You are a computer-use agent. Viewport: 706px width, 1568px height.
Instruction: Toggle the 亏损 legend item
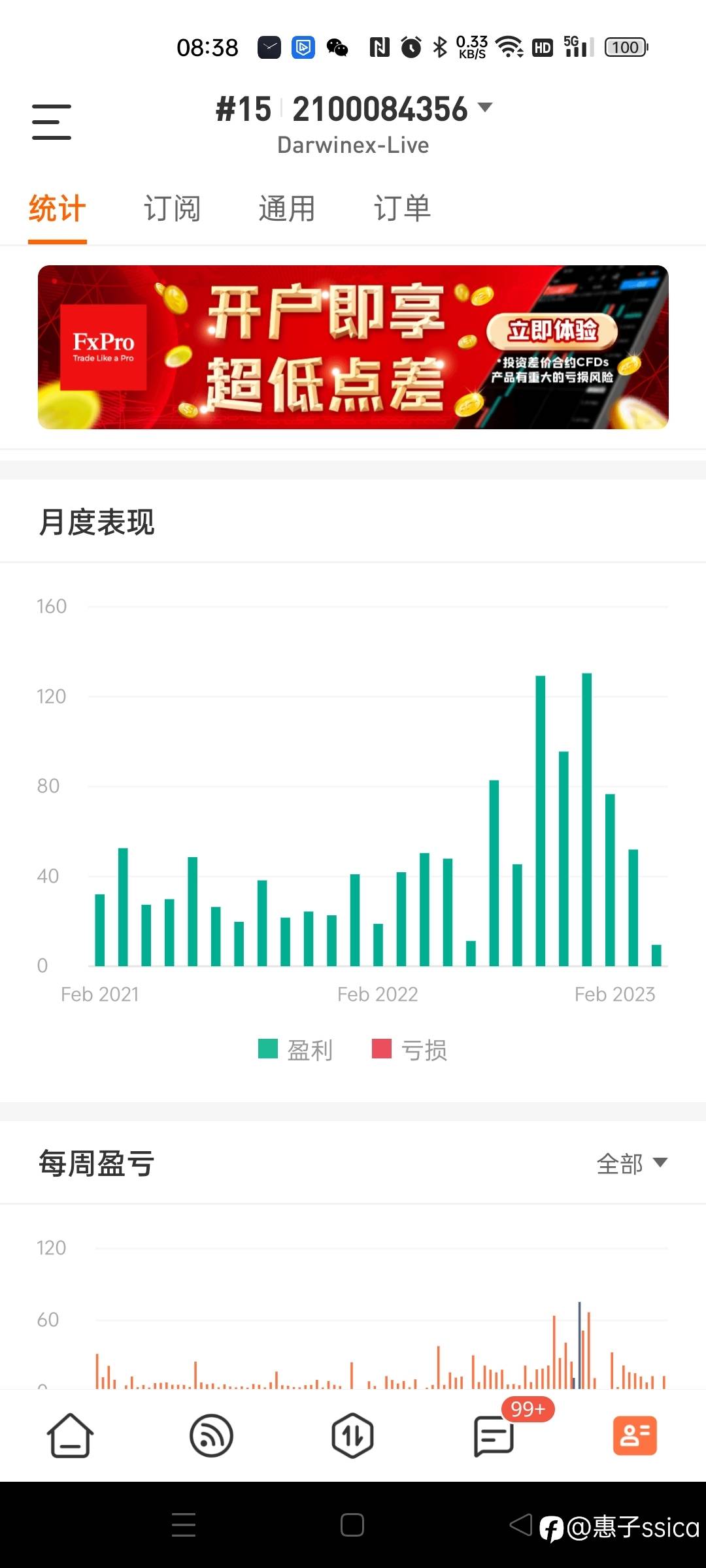pyautogui.click(x=409, y=1050)
